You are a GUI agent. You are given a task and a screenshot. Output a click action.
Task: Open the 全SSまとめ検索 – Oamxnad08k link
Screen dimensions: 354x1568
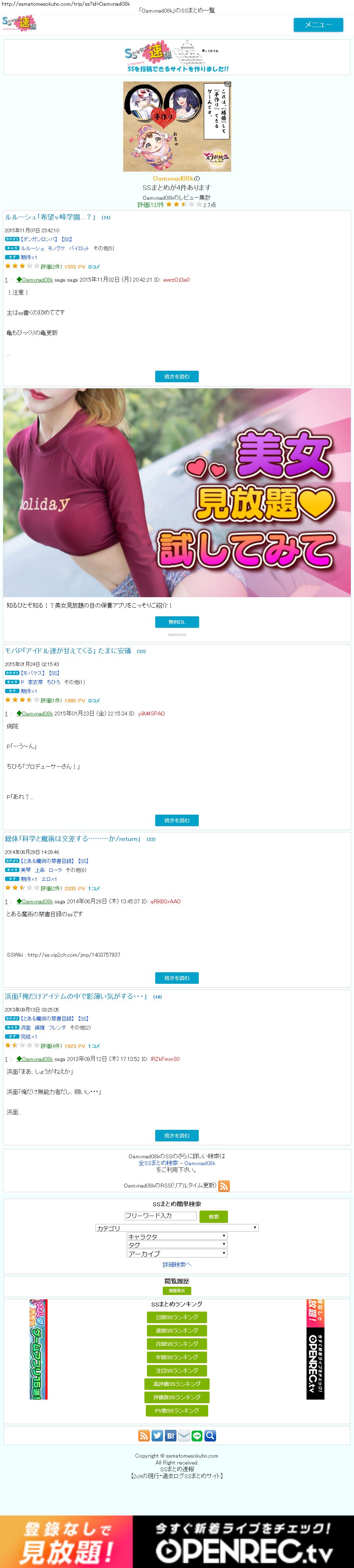pos(177,1163)
